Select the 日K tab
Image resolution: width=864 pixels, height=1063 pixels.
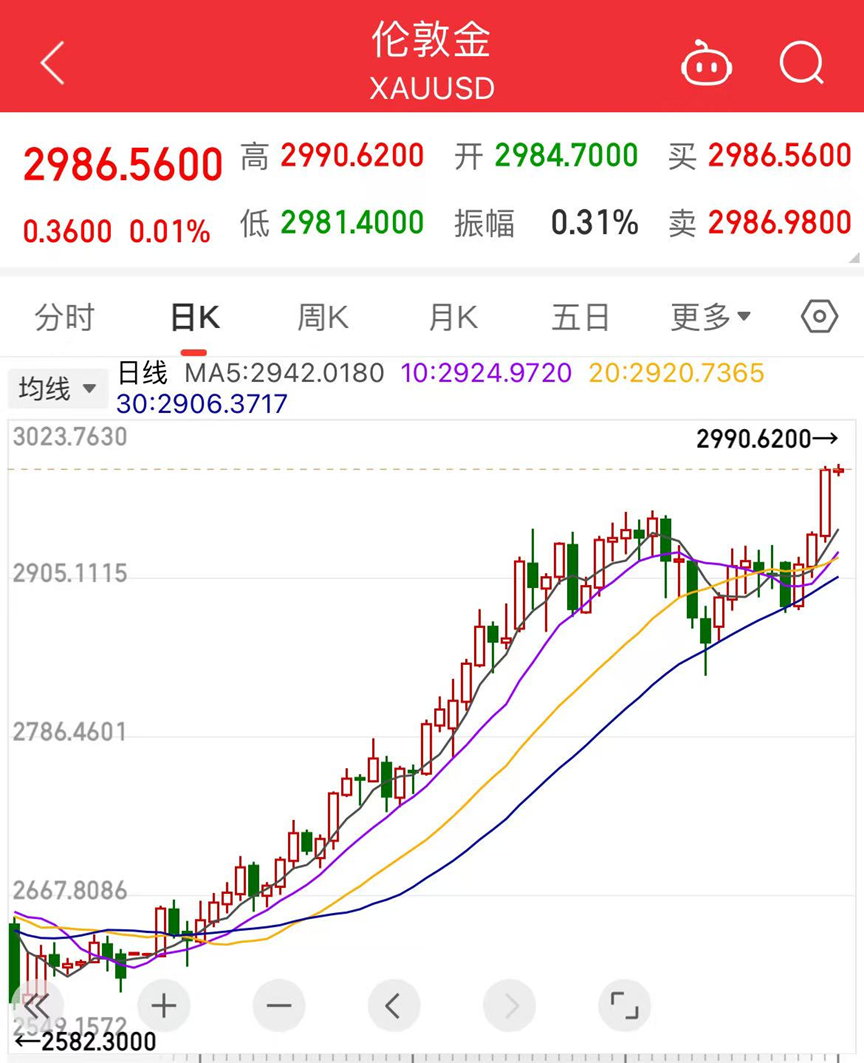tap(194, 318)
